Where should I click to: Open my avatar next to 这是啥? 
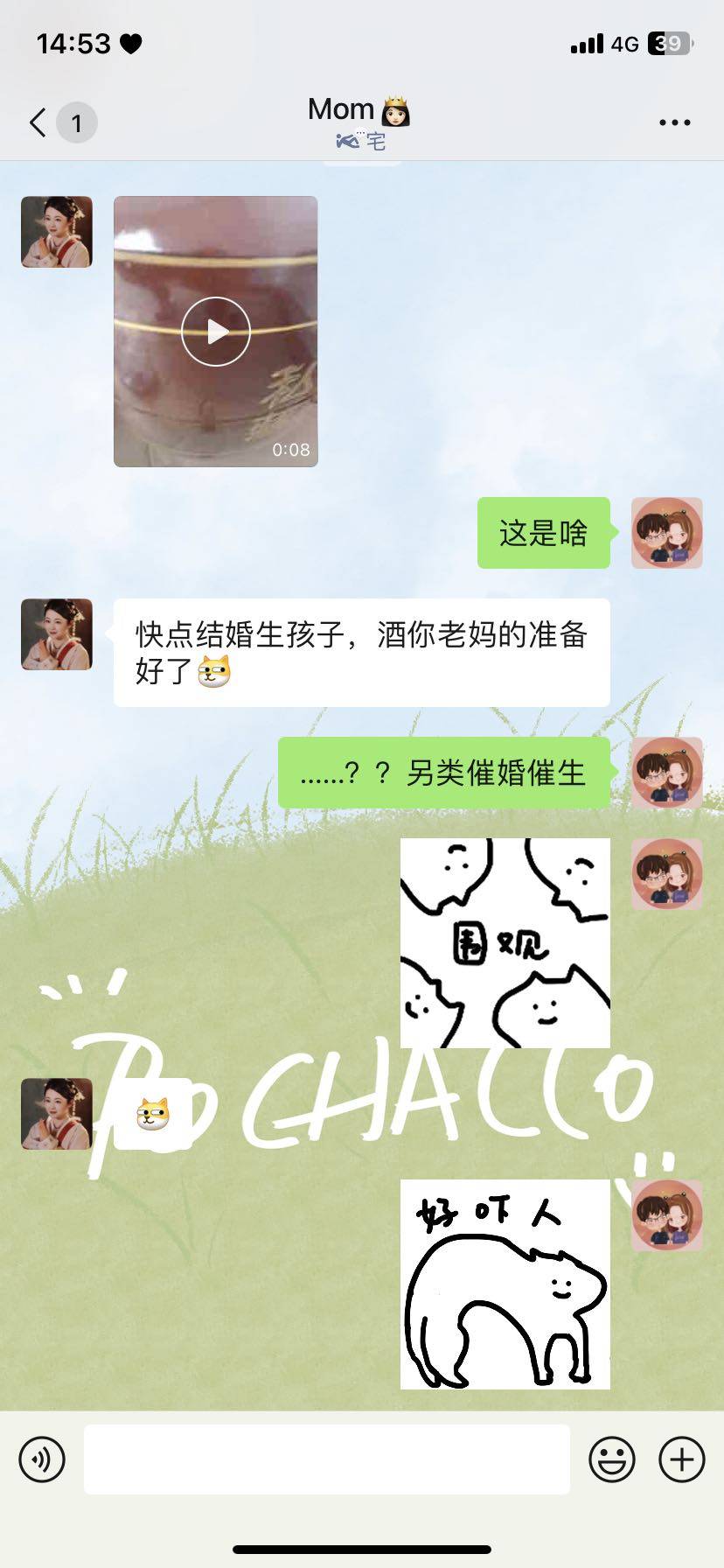point(666,533)
